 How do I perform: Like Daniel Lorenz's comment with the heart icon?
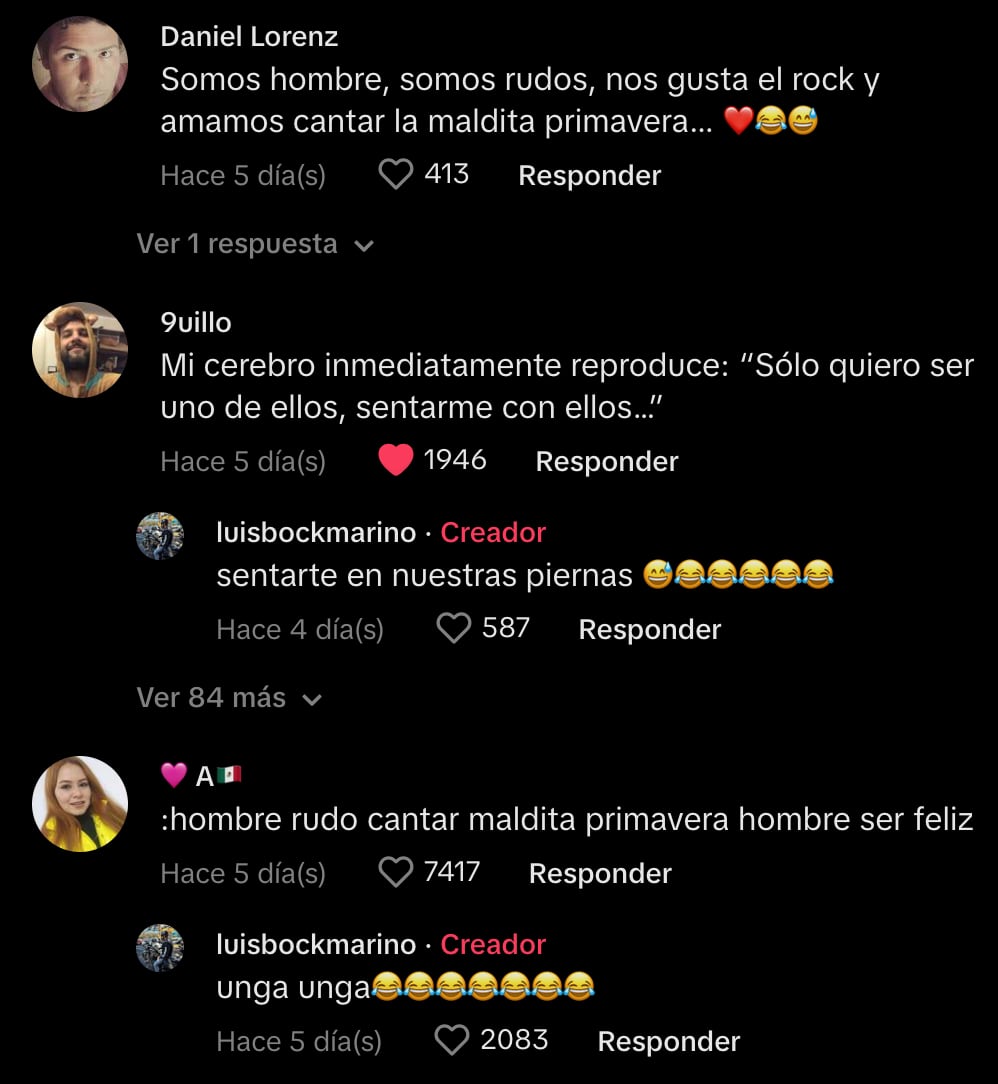pyautogui.click(x=396, y=173)
